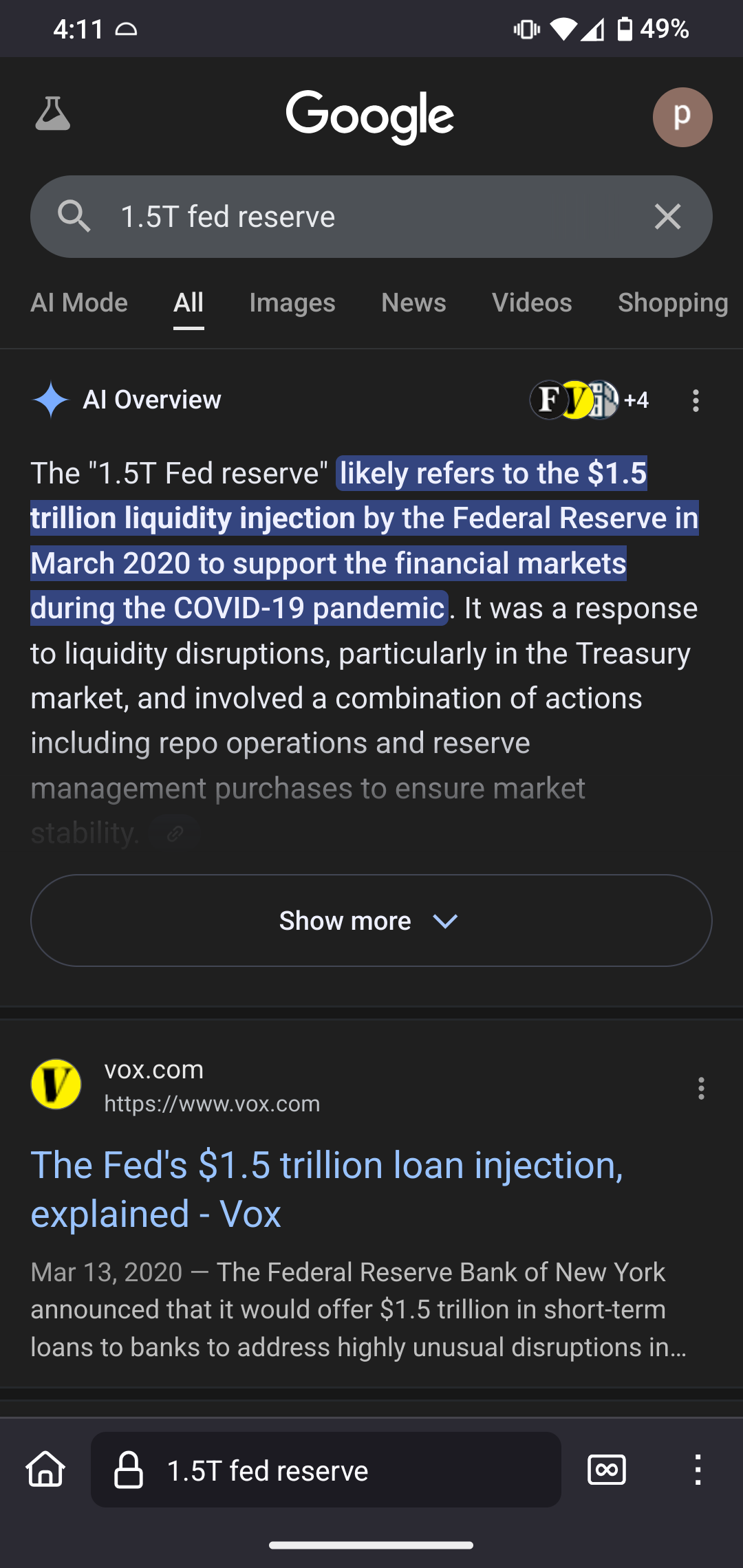Open the browser overflow menu

(x=698, y=1470)
